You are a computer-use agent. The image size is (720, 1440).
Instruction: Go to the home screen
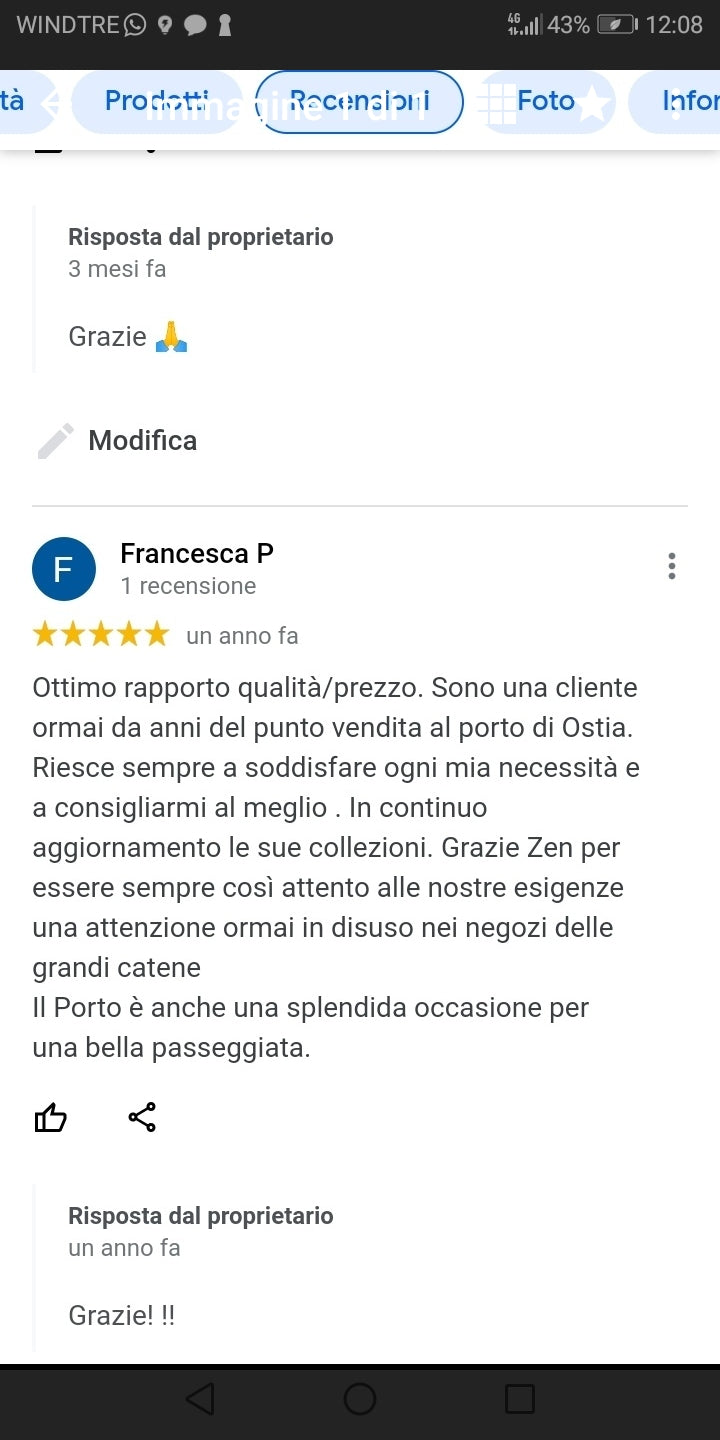pyautogui.click(x=360, y=1399)
